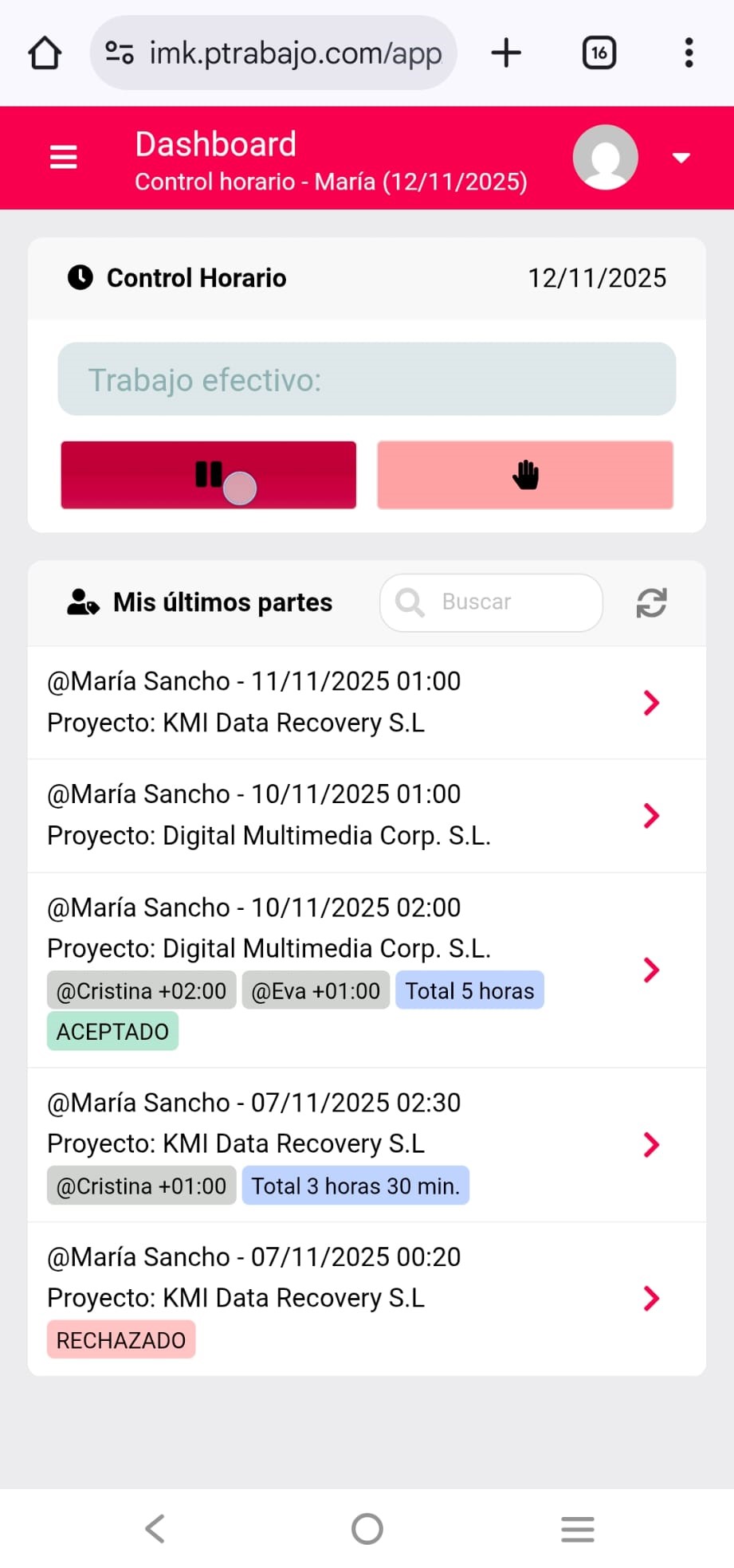Open the 10/11/2025 01:00 Digital Multimedia report
734x1568 pixels.
[x=650, y=815]
